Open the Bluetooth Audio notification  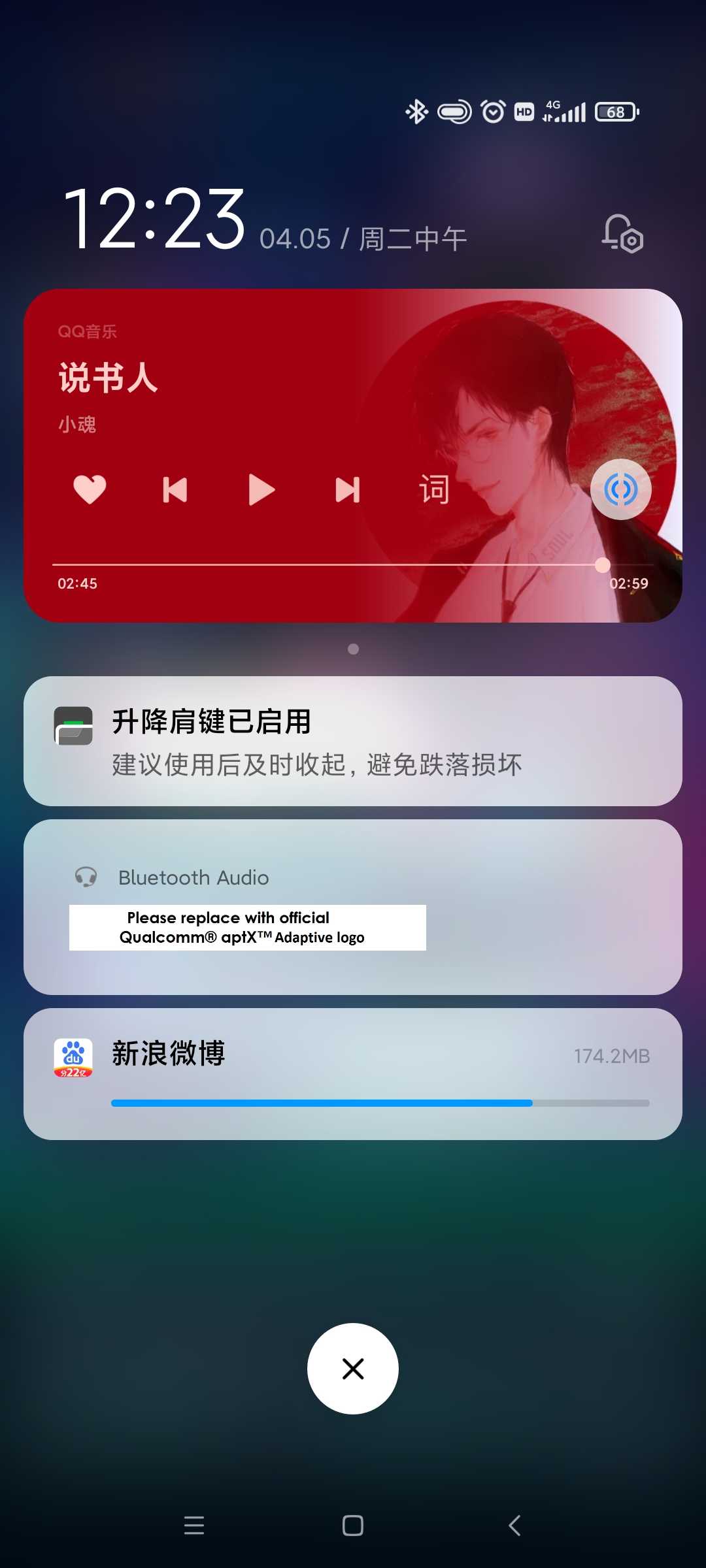point(353,907)
